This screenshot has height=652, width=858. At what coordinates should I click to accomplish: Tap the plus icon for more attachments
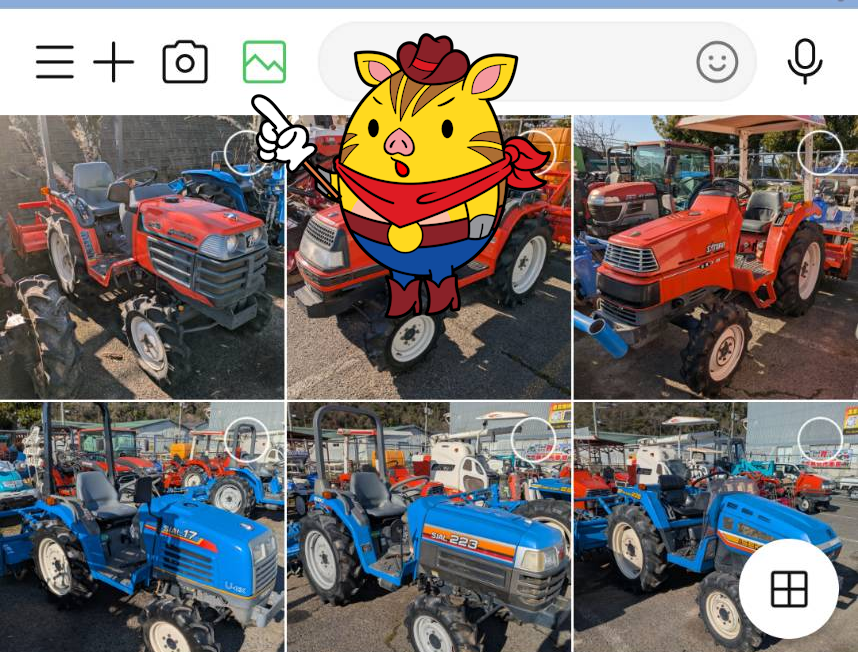tap(114, 62)
